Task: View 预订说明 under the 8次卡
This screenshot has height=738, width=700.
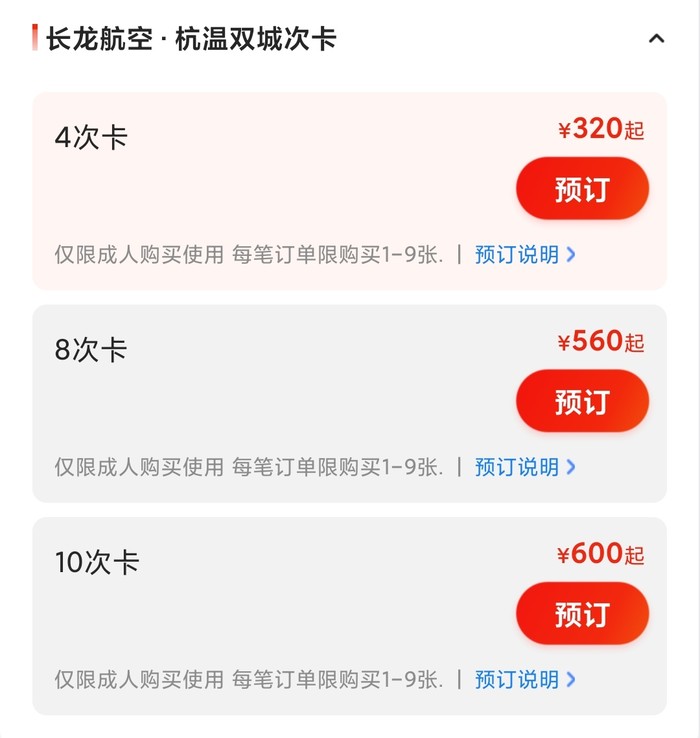Action: (525, 467)
